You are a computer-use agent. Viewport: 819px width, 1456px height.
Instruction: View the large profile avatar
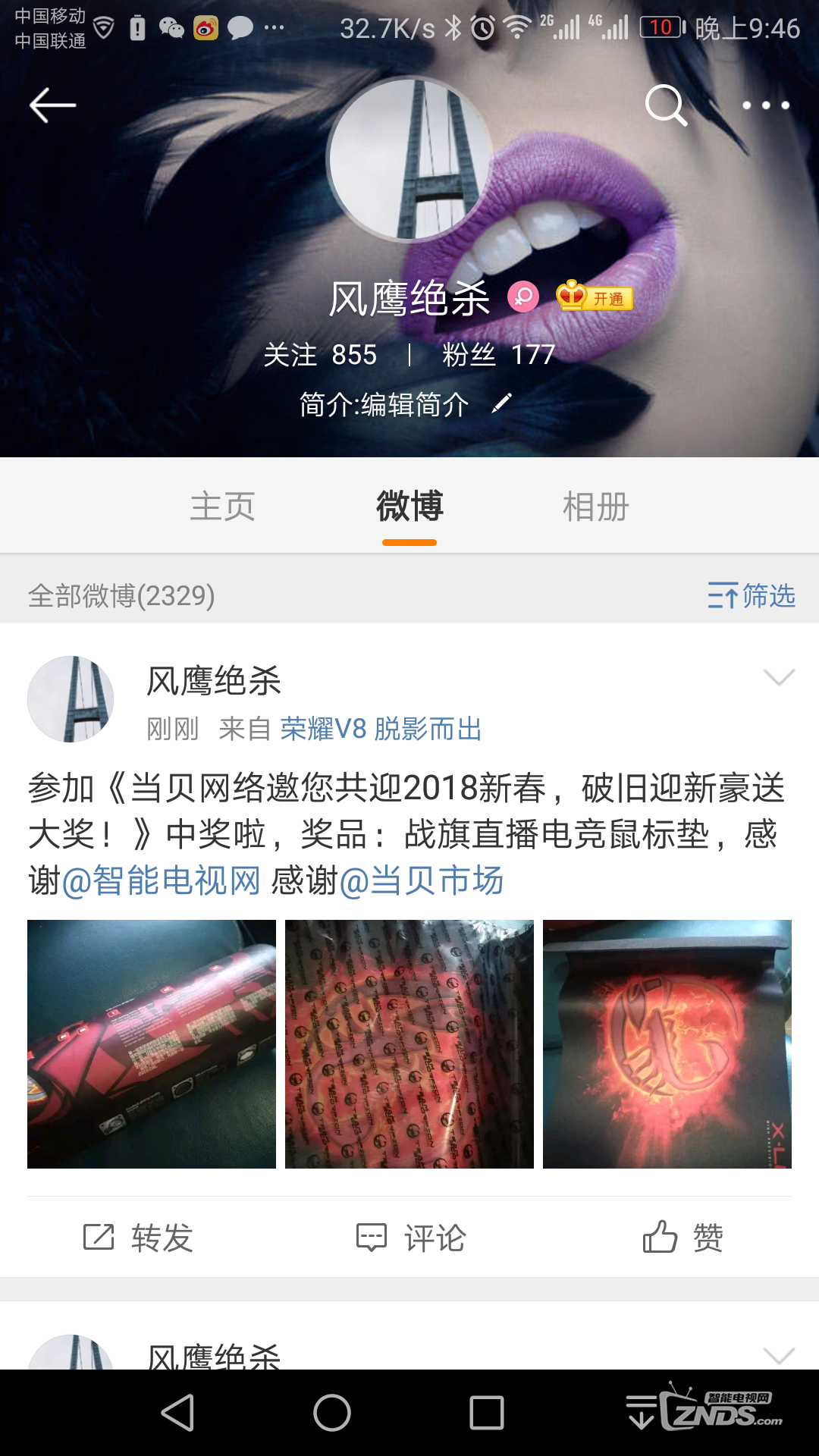click(x=409, y=159)
